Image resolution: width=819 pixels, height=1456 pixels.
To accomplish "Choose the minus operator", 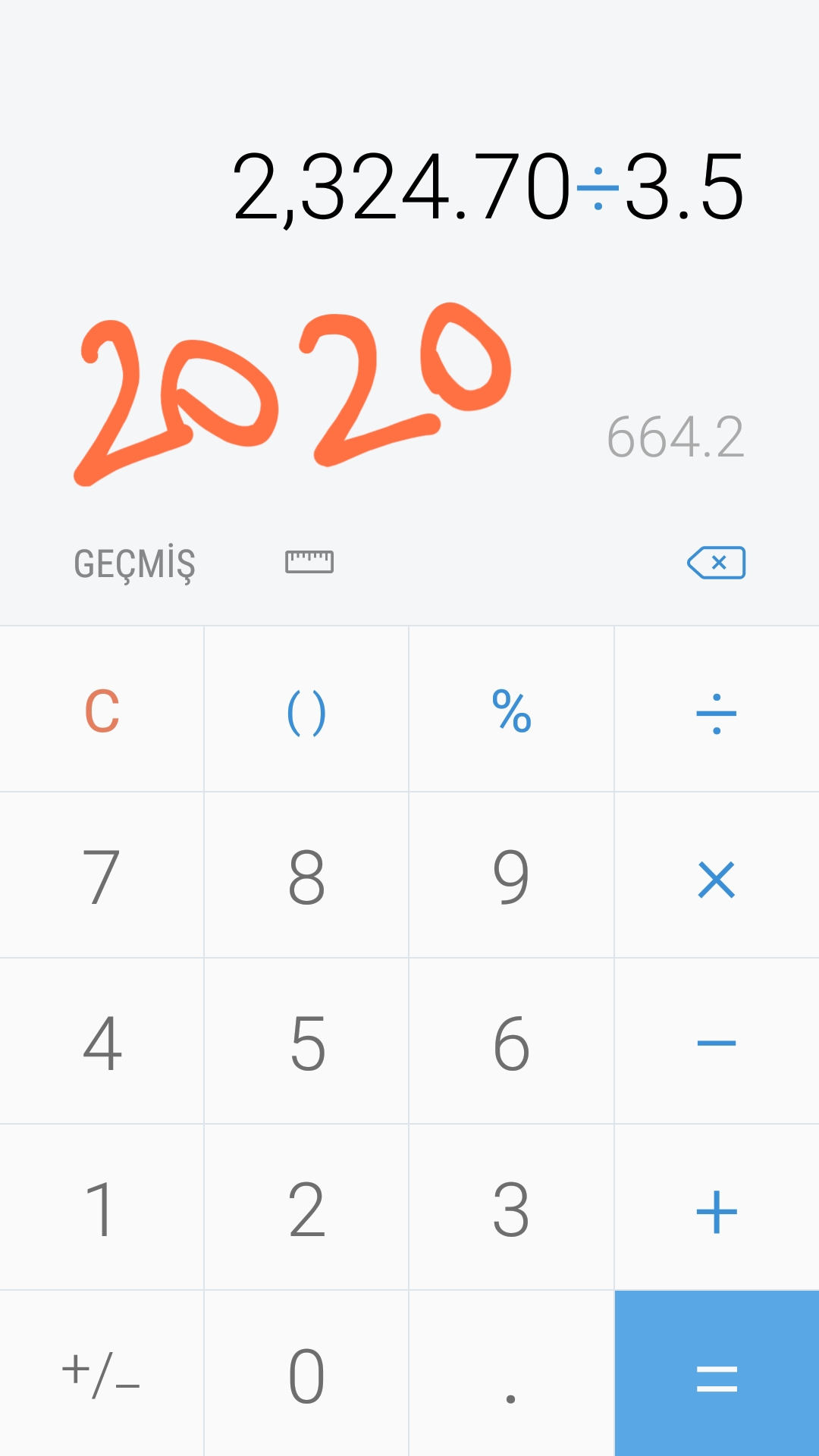I will pyautogui.click(x=717, y=1042).
